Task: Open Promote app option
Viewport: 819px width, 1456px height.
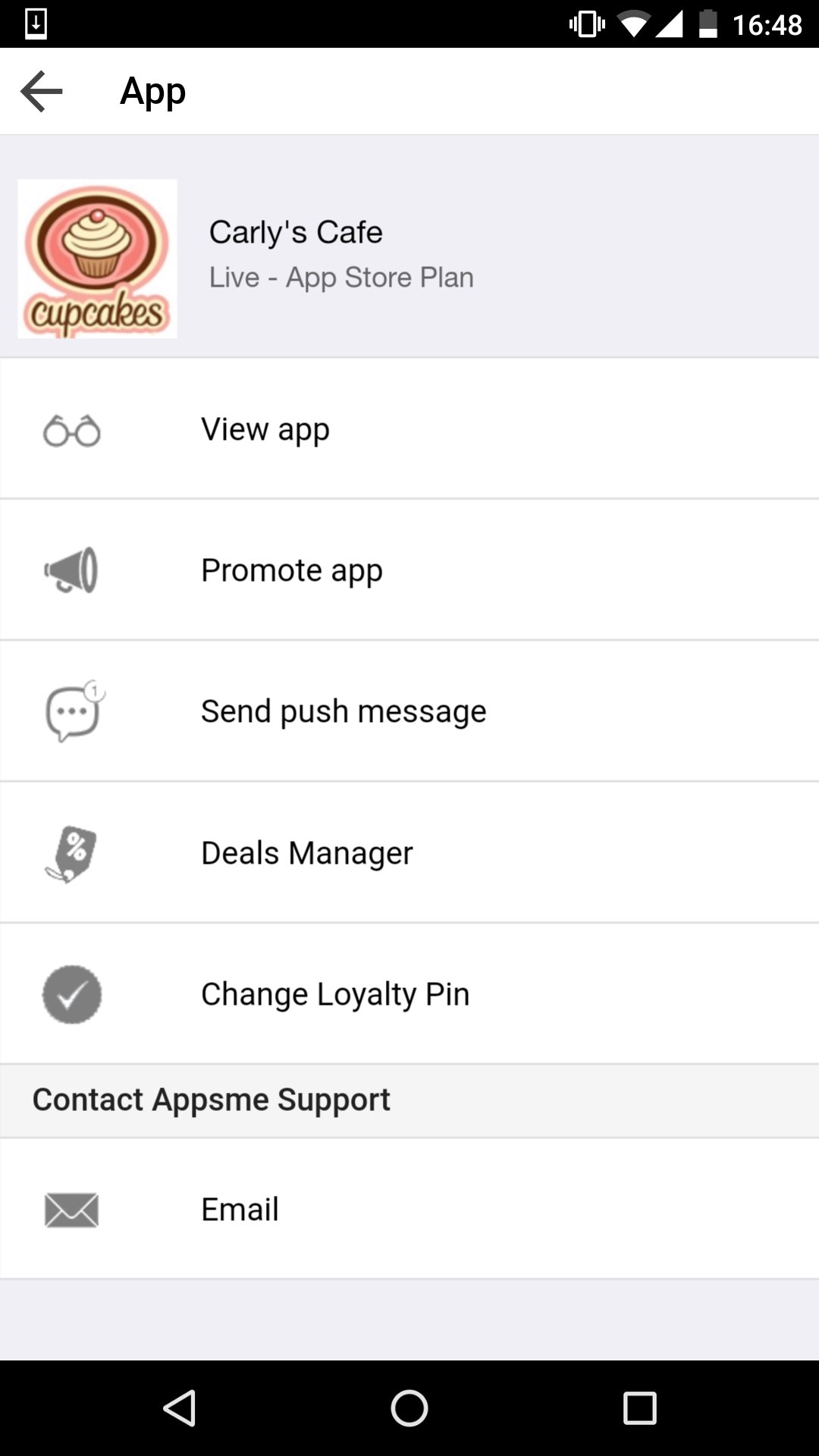Action: 409,570
